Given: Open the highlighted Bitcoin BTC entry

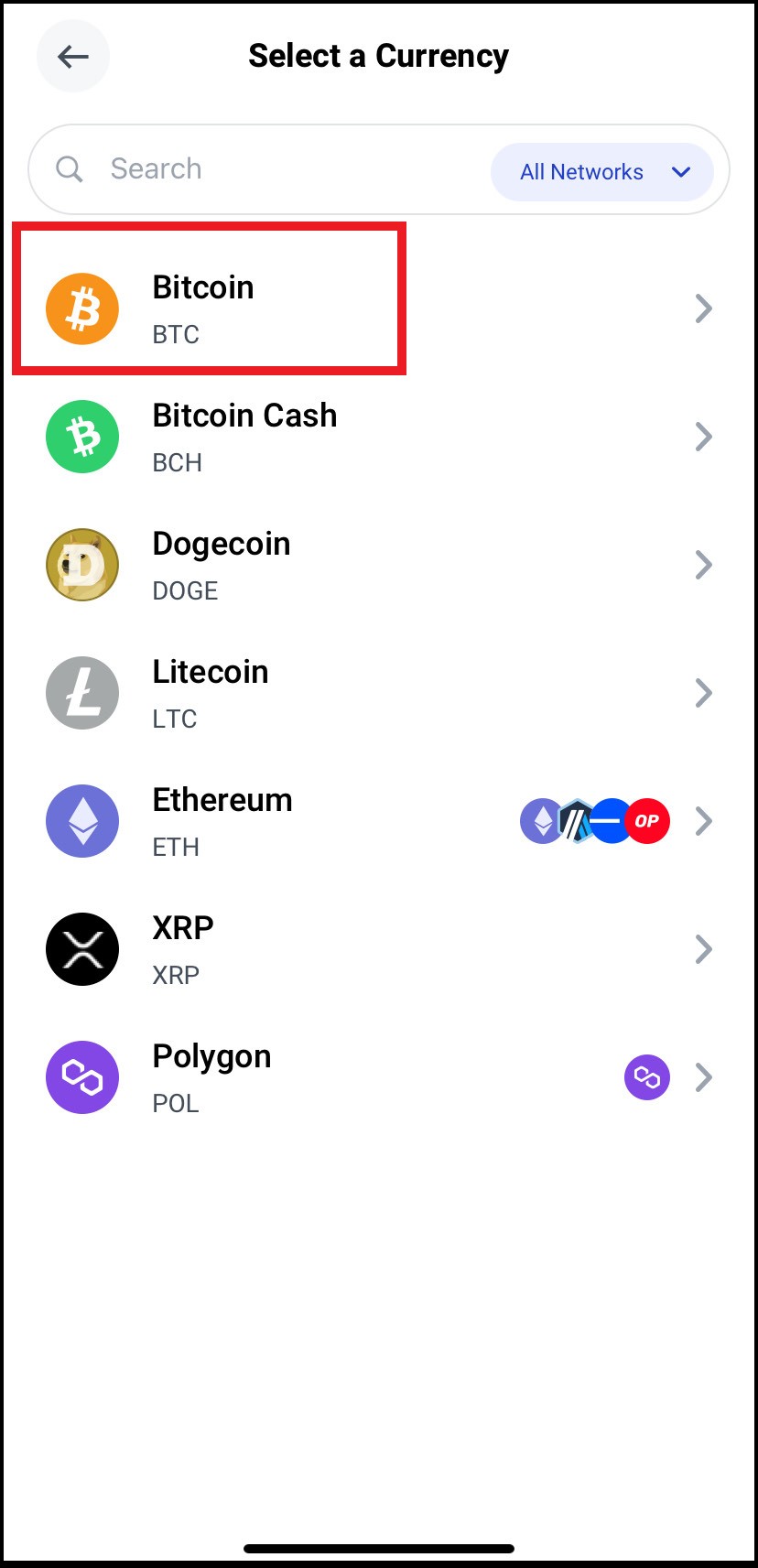Looking at the screenshot, I should coord(208,297).
